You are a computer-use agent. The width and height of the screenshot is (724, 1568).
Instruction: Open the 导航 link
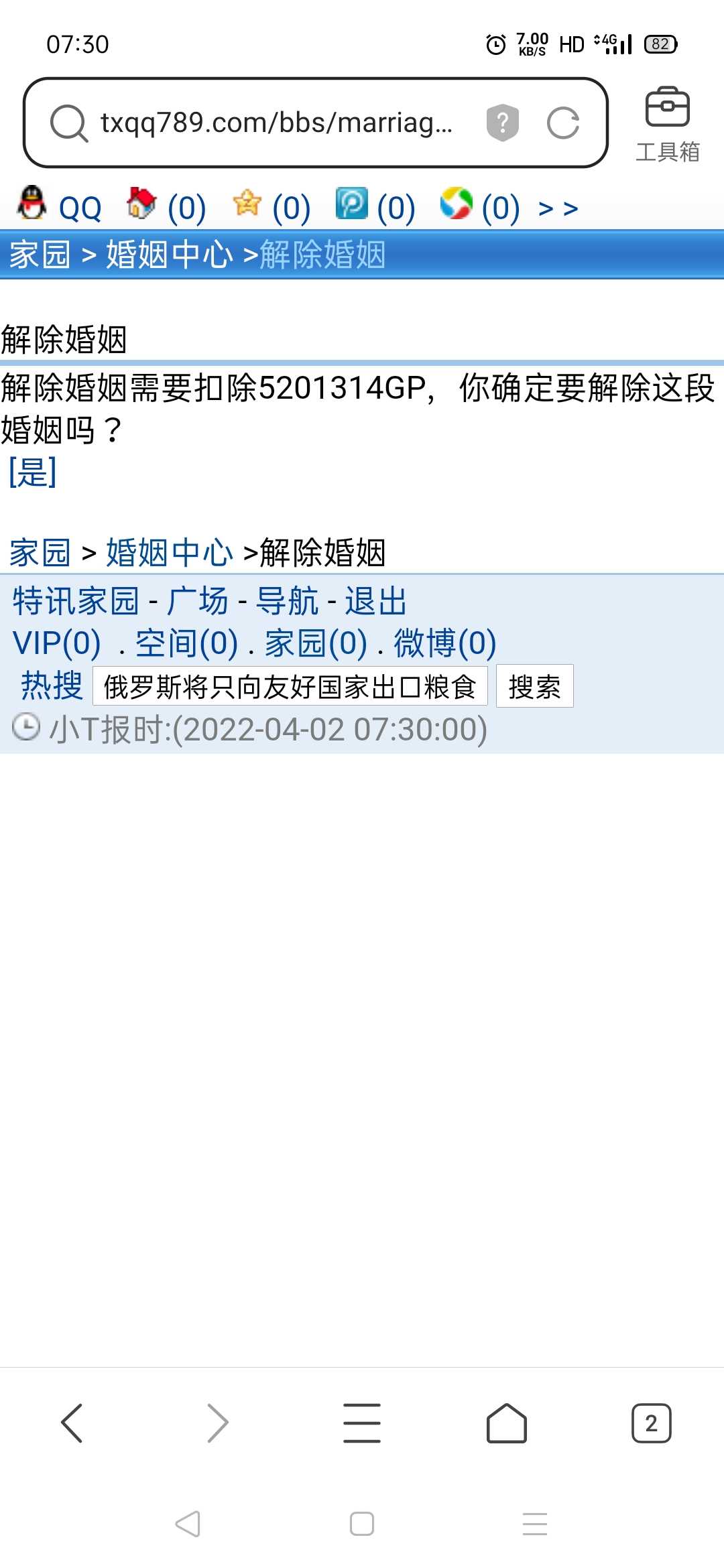click(287, 601)
